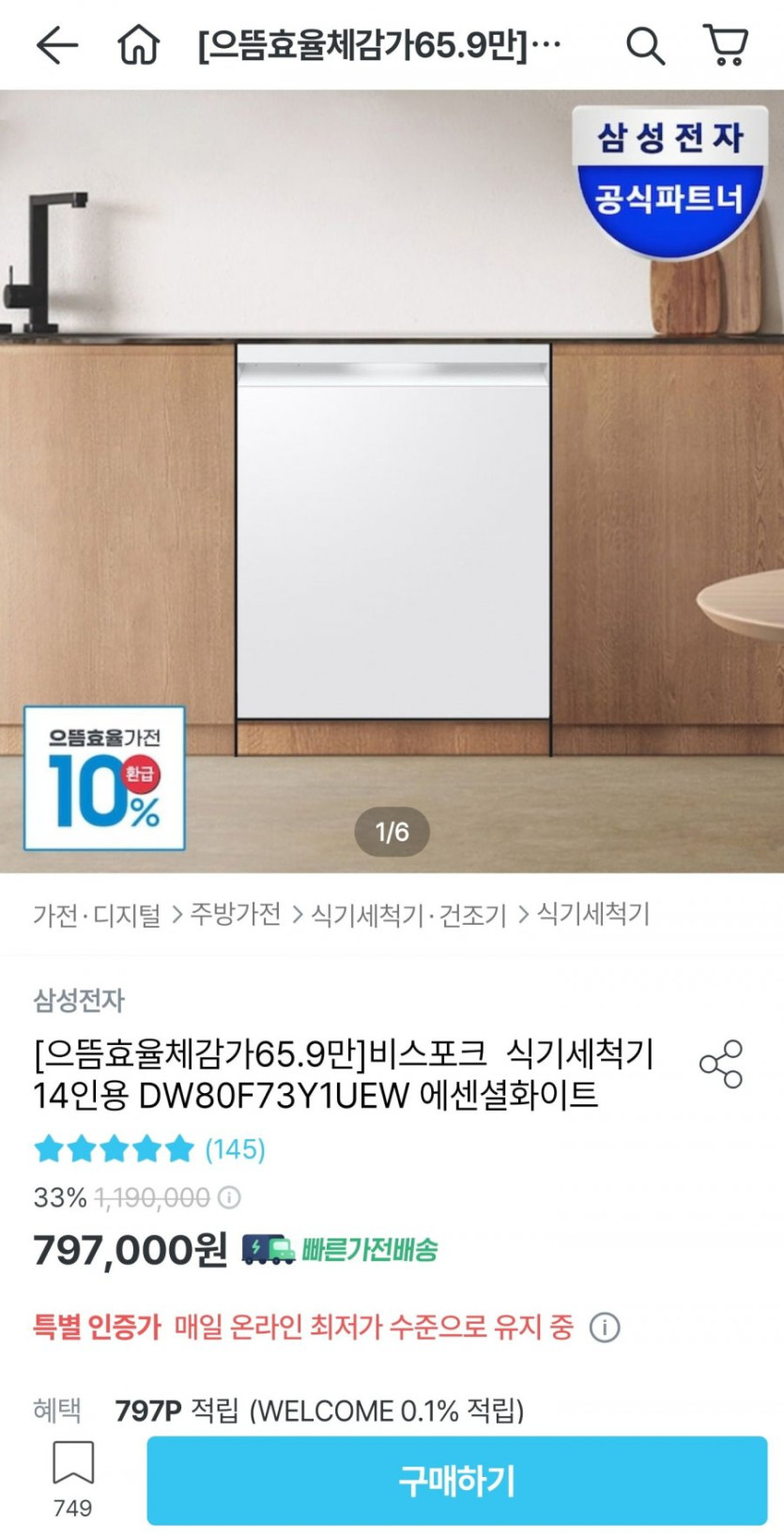Tap 구매하기 to buy
Image resolution: width=784 pixels, height=1538 pixels.
tap(456, 1481)
